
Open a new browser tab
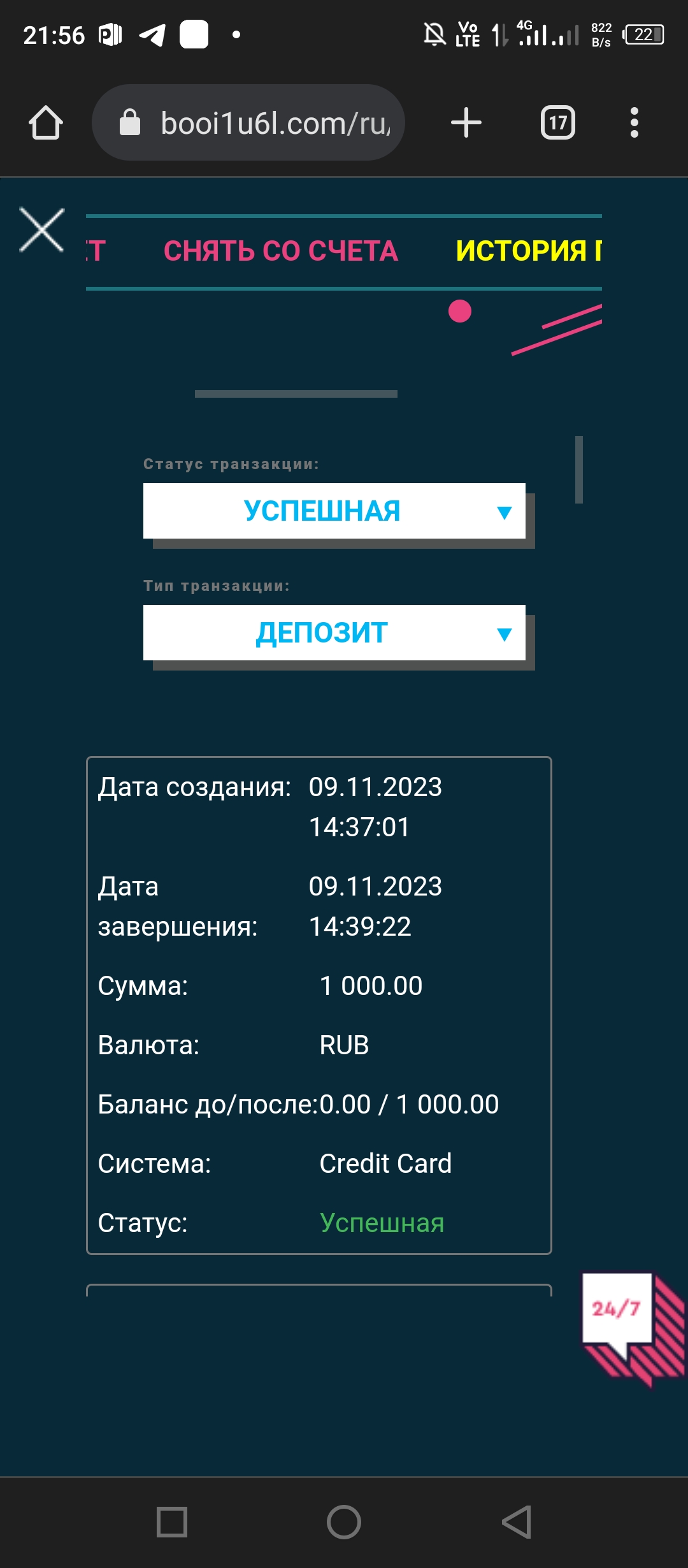coord(466,123)
